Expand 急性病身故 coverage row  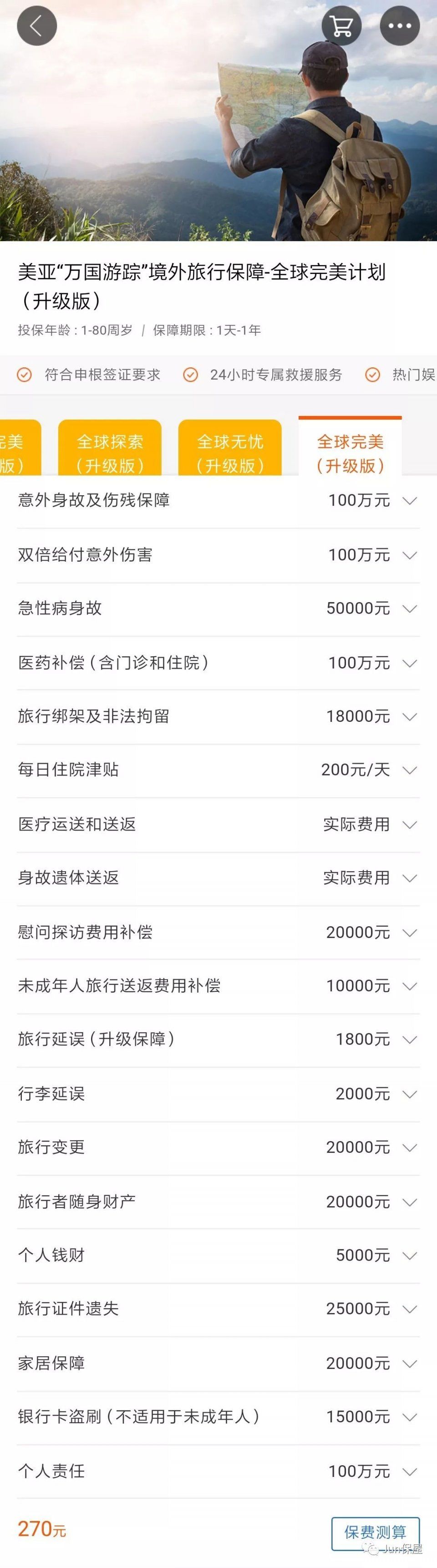click(x=410, y=608)
